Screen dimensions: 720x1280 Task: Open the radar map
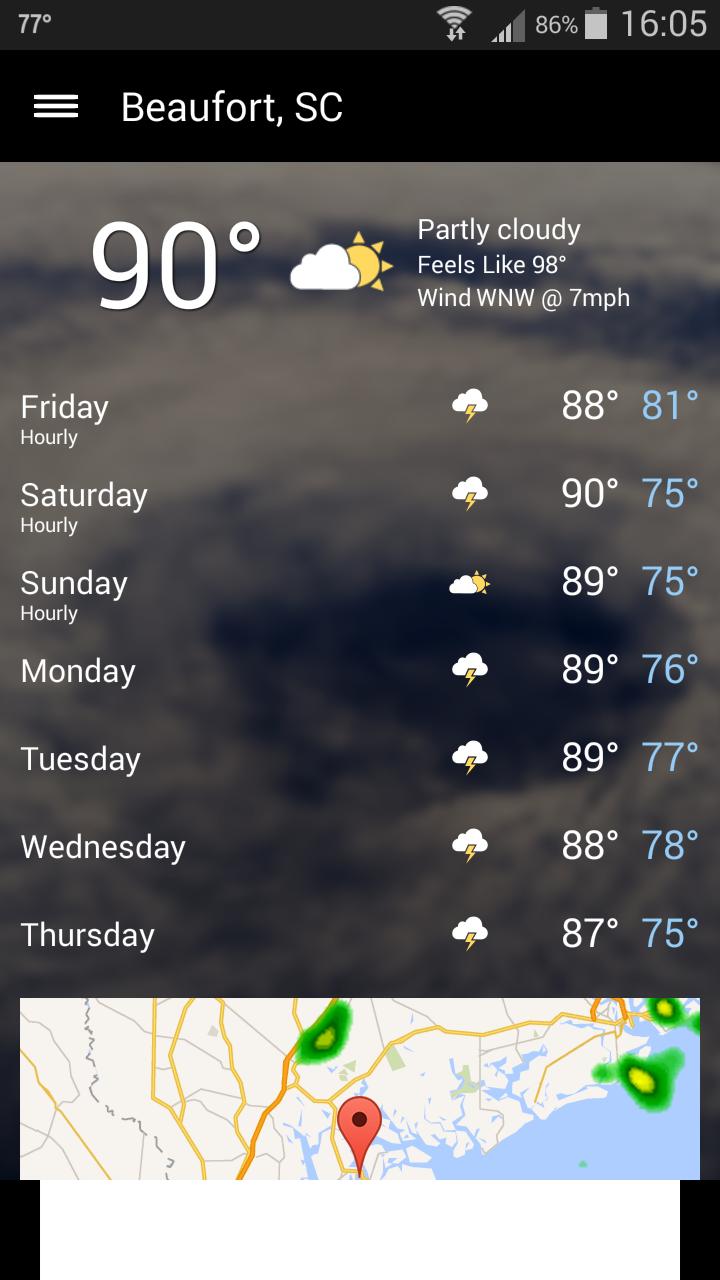[x=360, y=1088]
